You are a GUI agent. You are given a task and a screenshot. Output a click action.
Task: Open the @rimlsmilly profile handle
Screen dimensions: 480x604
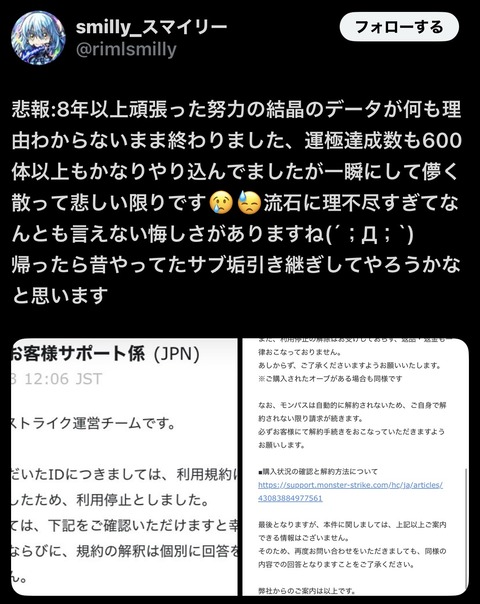(x=126, y=49)
